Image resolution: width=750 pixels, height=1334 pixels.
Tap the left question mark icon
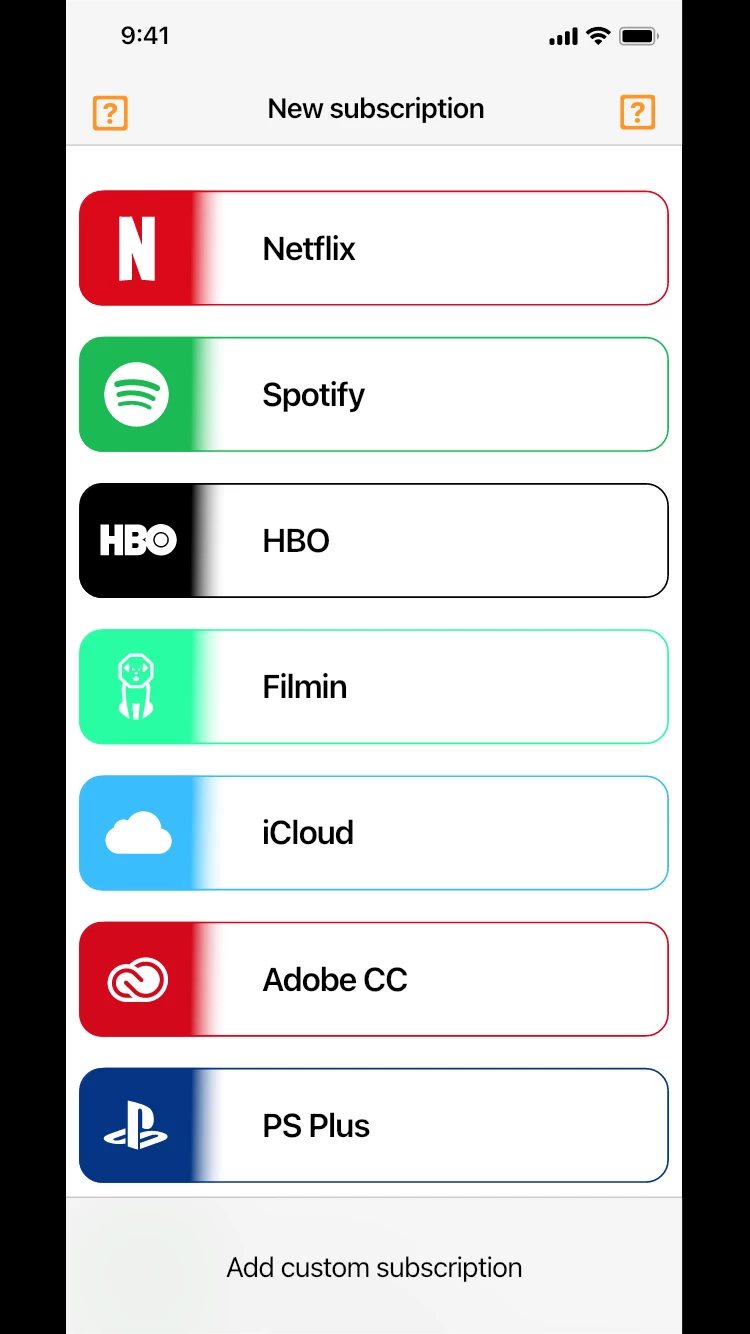pyautogui.click(x=110, y=112)
